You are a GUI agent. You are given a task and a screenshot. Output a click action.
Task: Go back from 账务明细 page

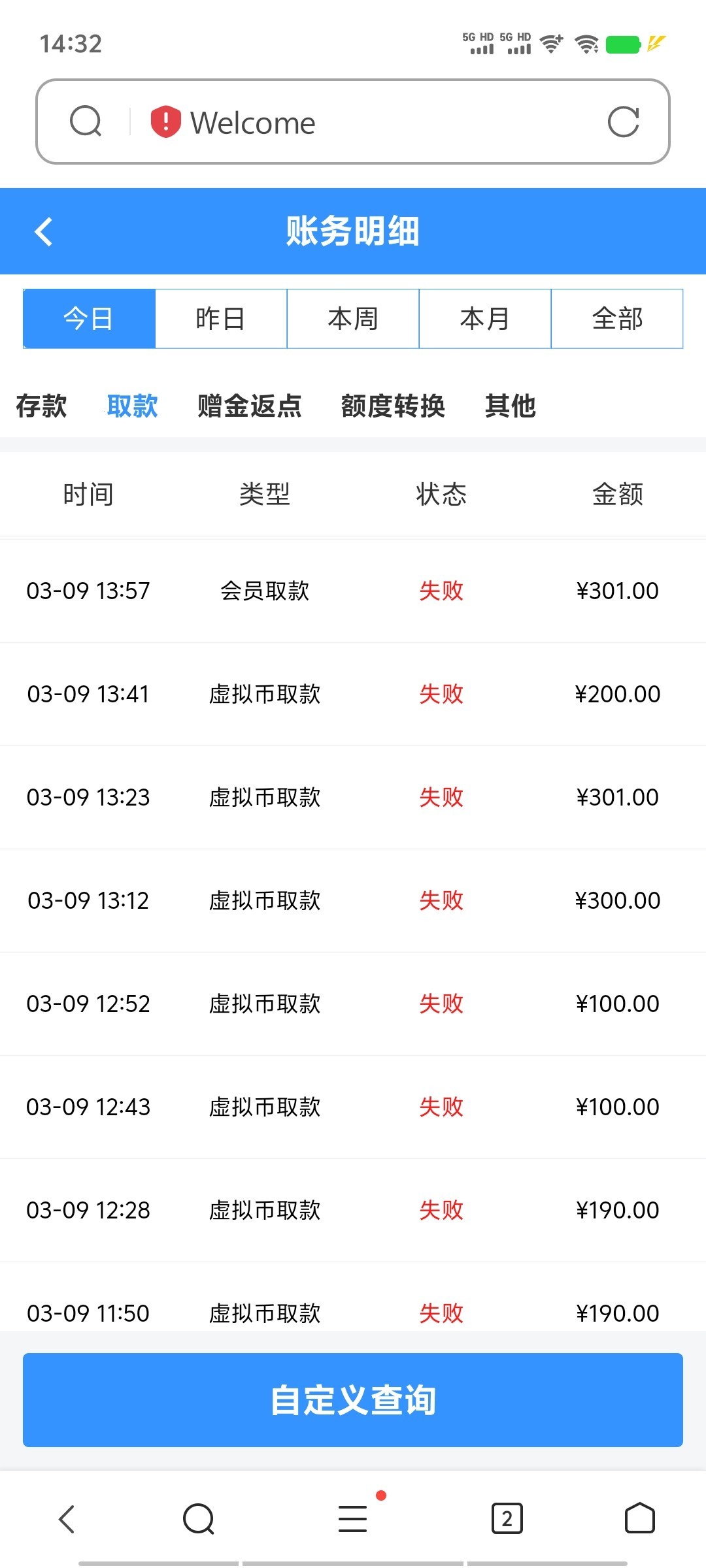(x=44, y=232)
